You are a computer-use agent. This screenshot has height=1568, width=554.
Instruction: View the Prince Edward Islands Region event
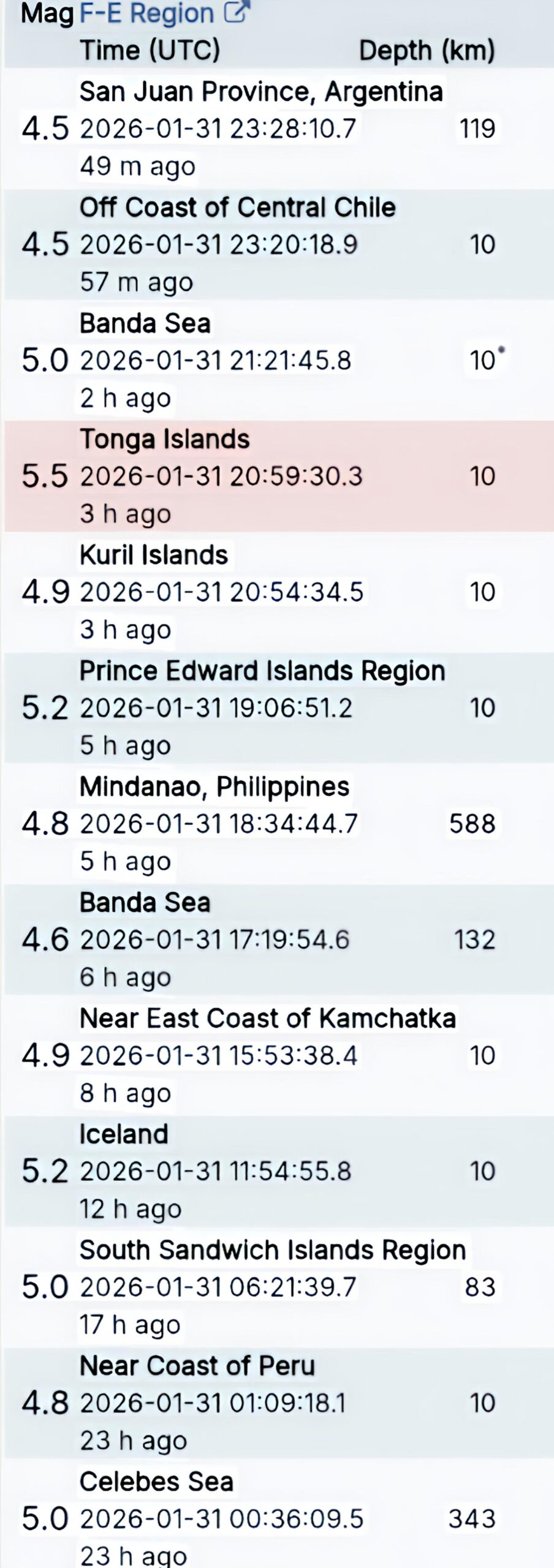pyautogui.click(x=262, y=671)
